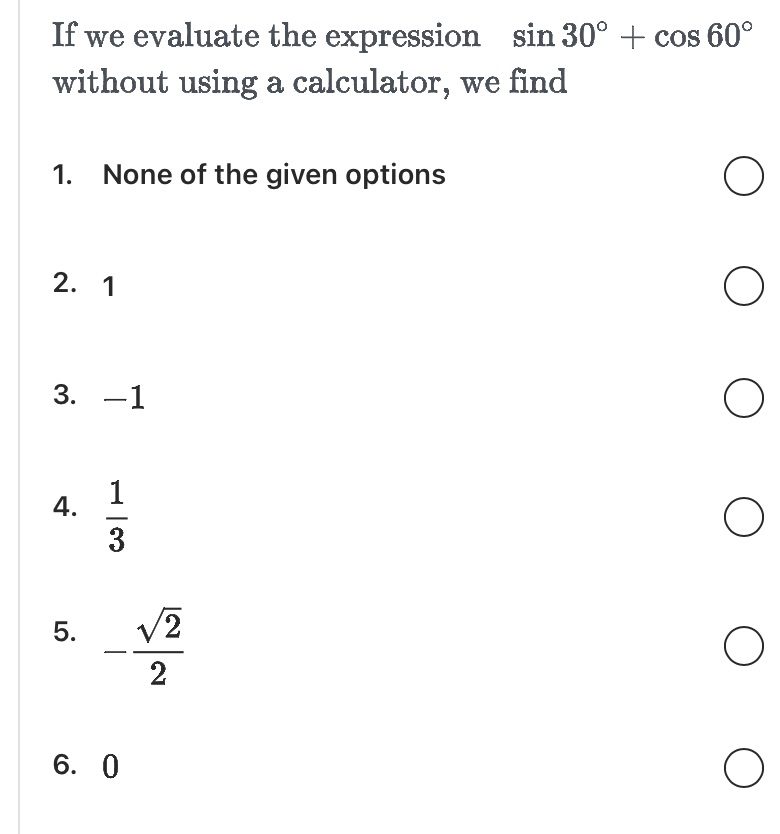This screenshot has height=834, width=780.
Task: Click the fraction '1/3' answer text
Action: [x=116, y=516]
